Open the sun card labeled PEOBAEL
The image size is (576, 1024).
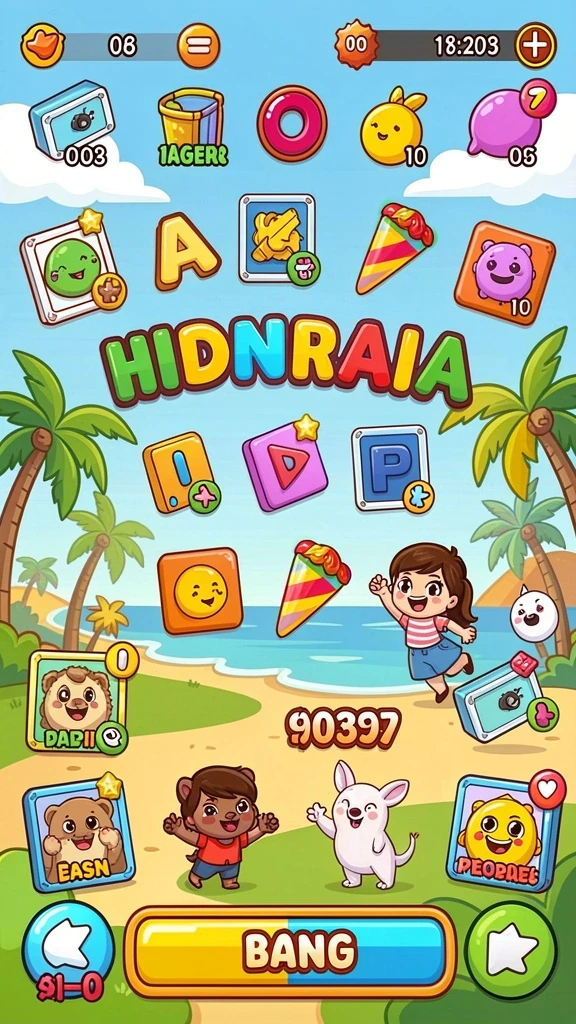pyautogui.click(x=504, y=833)
